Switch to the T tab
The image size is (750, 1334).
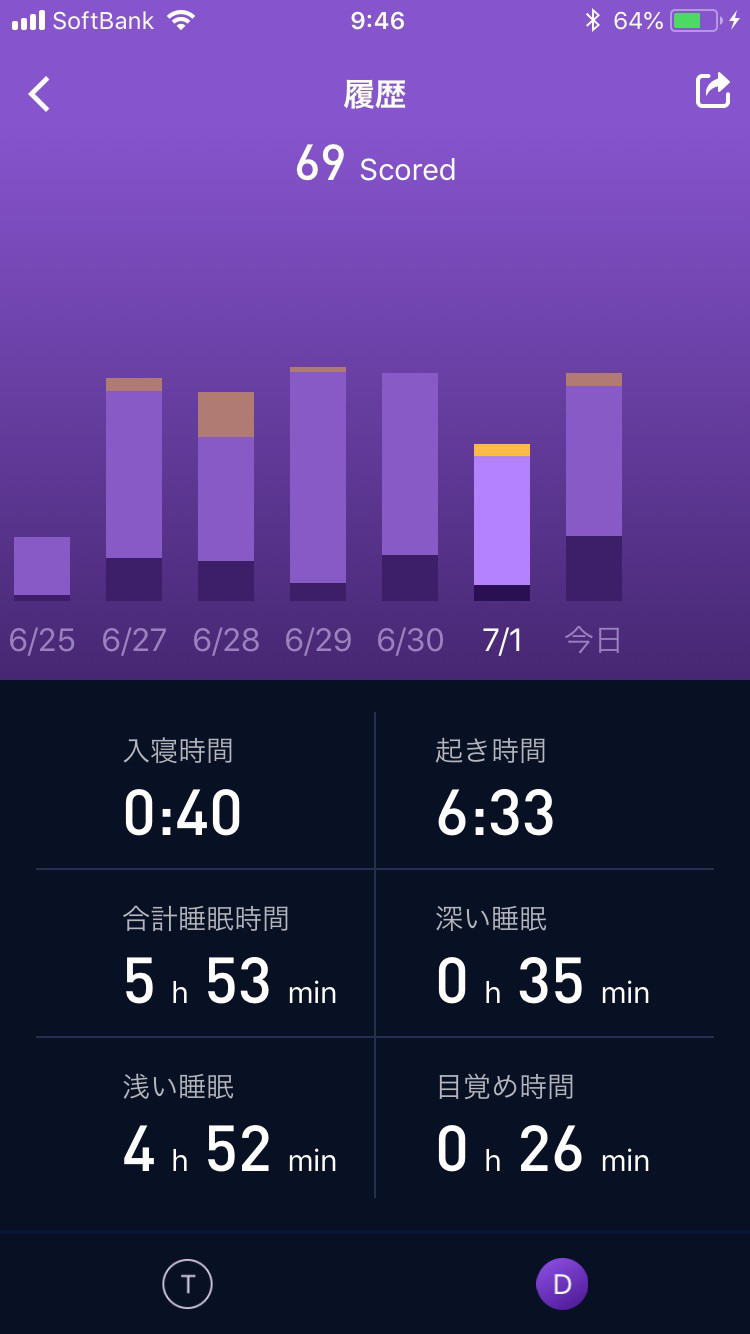click(188, 1283)
